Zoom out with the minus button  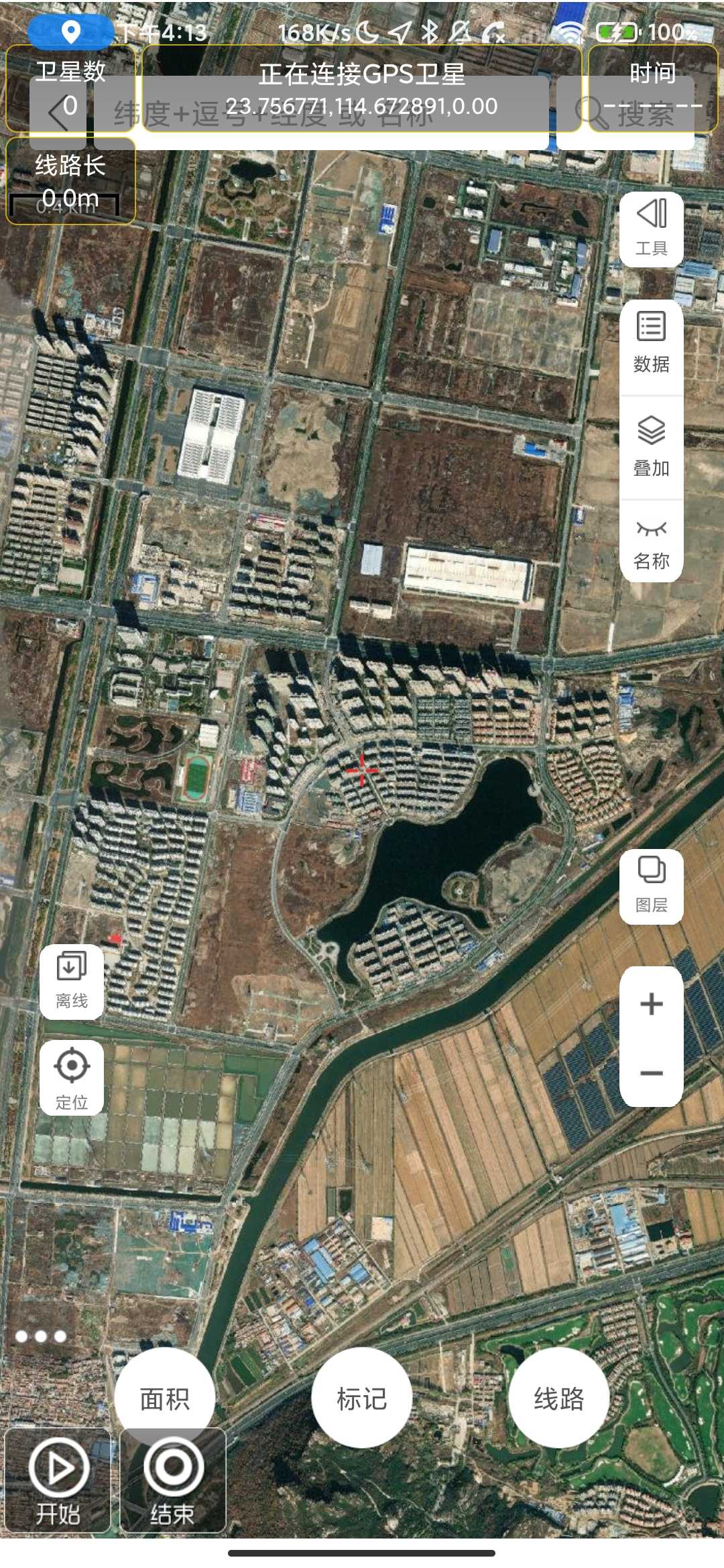pos(652,1073)
